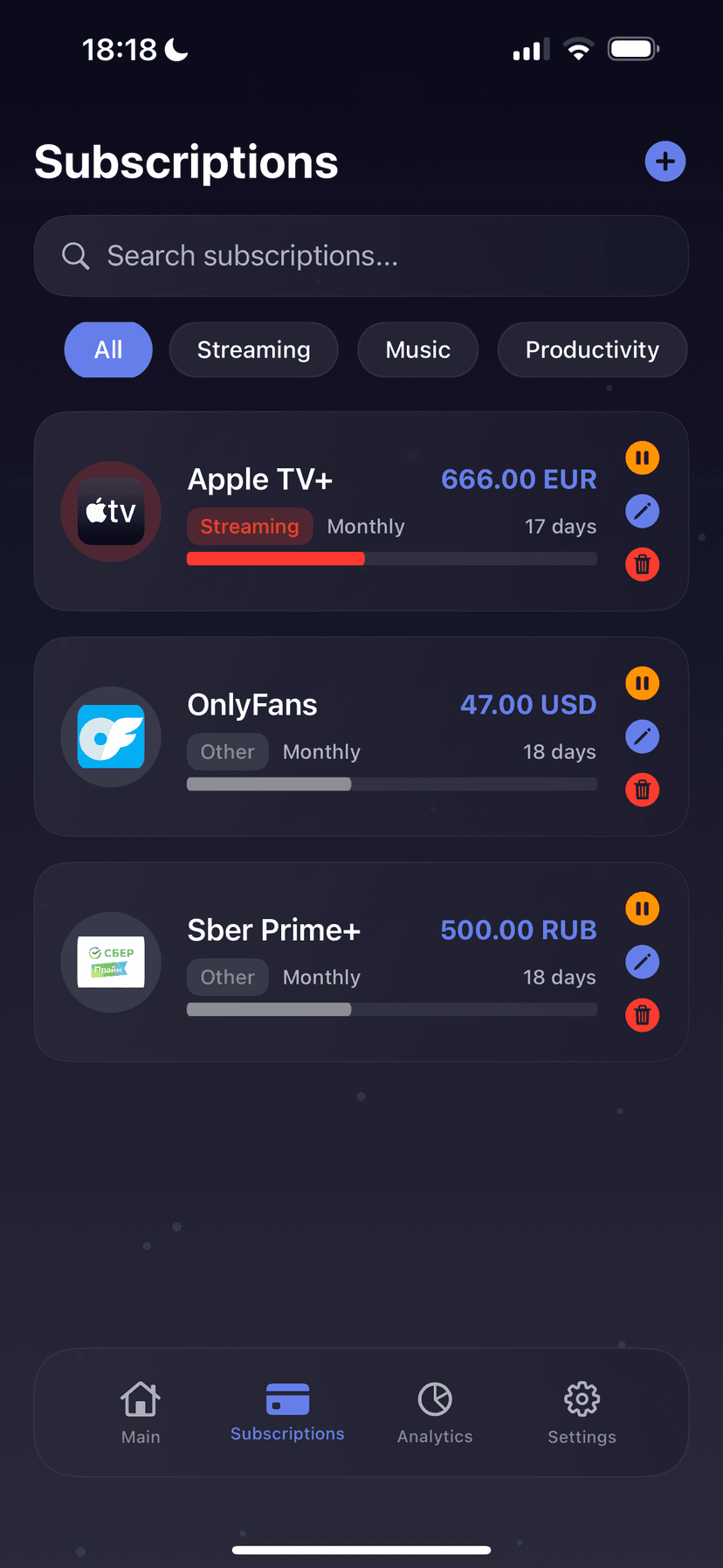Image resolution: width=723 pixels, height=1568 pixels.
Task: Filter by Streaming category
Action: pyautogui.click(x=253, y=350)
